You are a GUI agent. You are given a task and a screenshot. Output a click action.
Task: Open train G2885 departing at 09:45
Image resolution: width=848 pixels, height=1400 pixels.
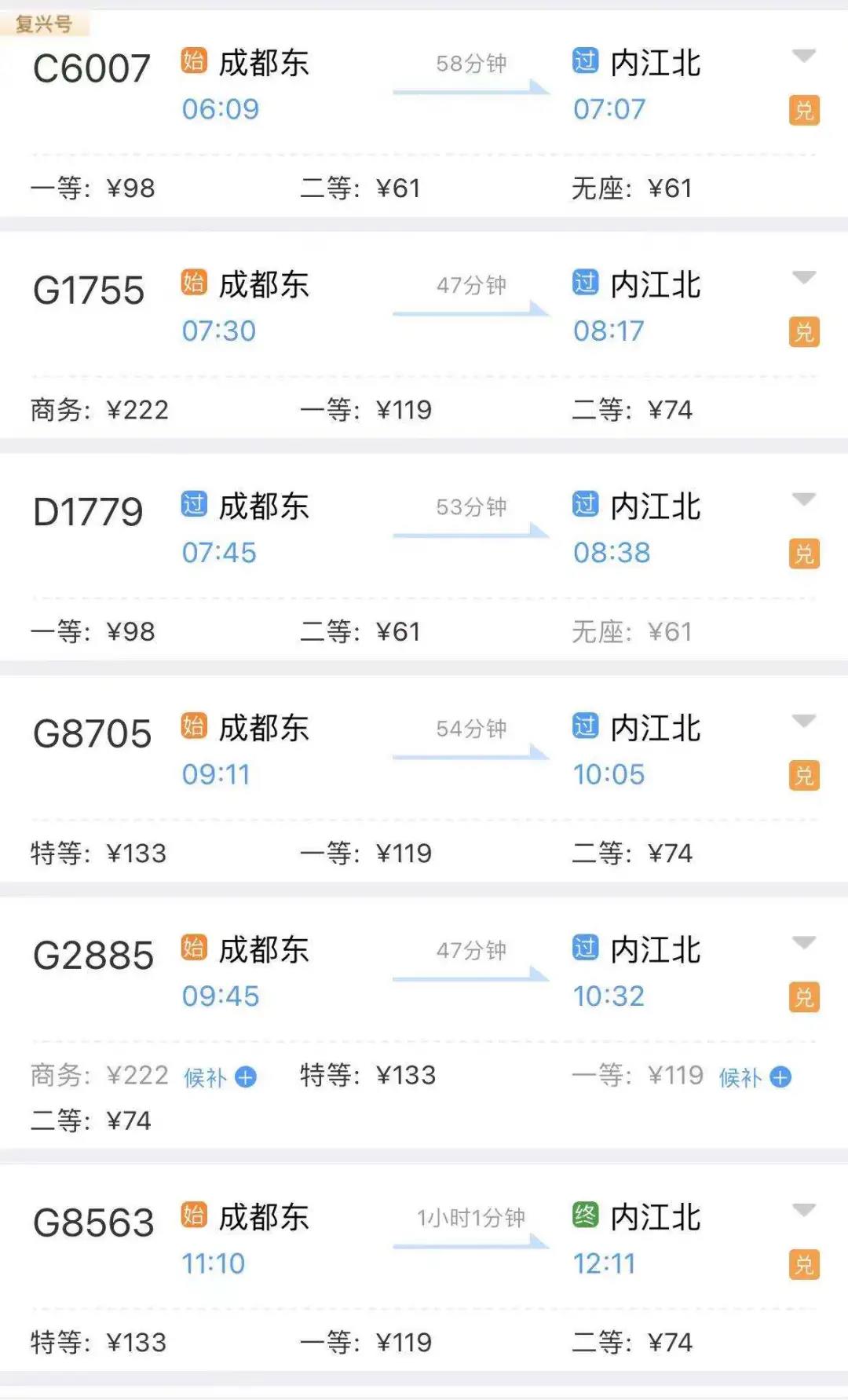tap(93, 956)
